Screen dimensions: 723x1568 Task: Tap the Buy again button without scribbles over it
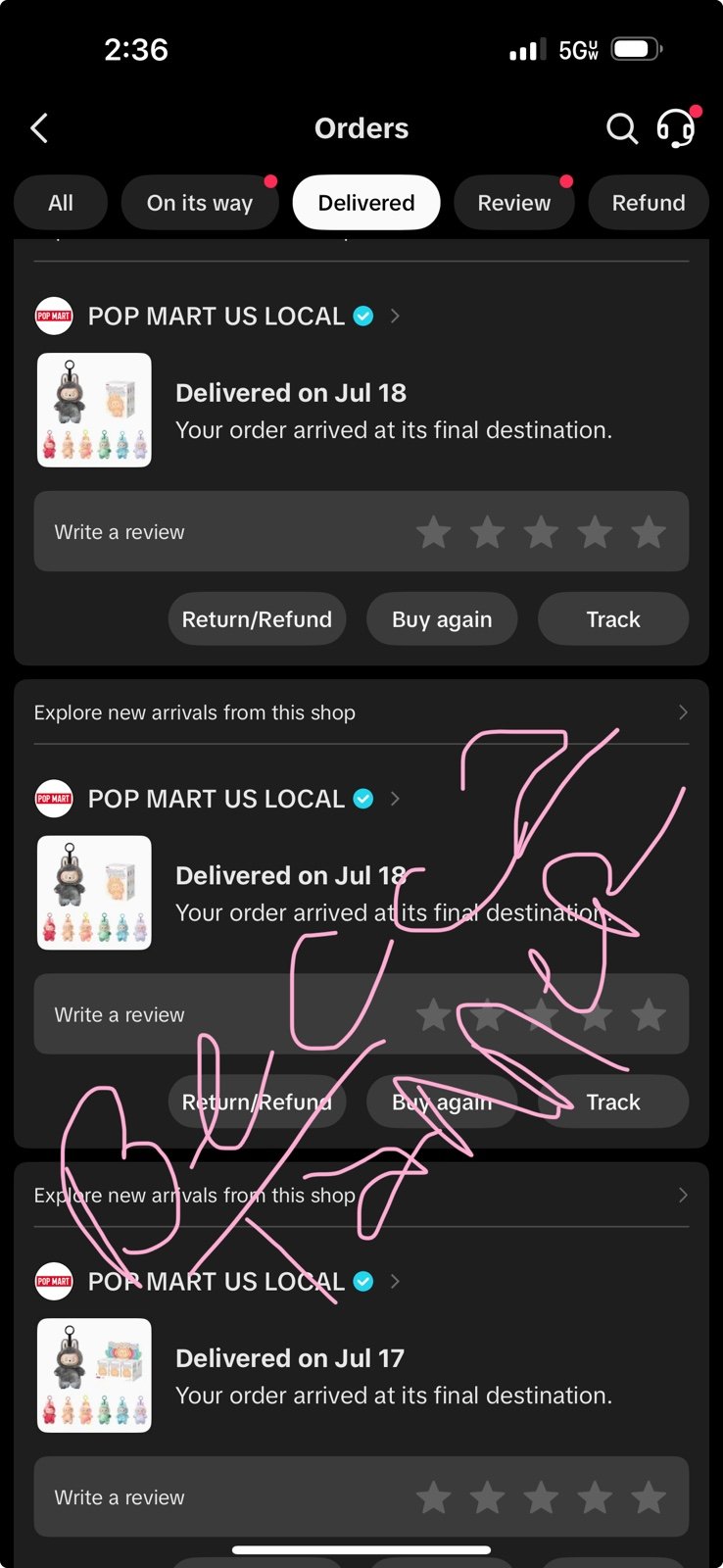point(442,619)
